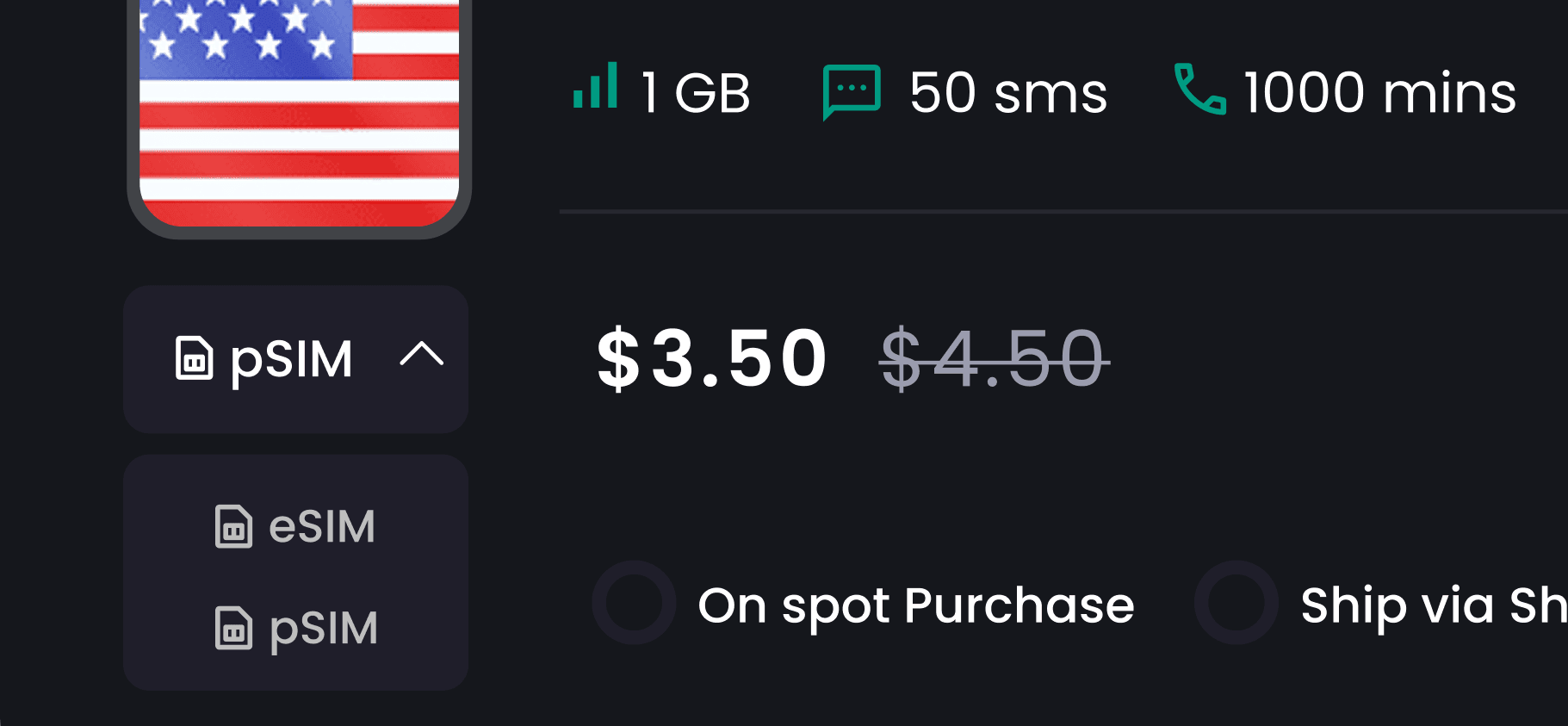Collapse the pSIM dropdown selector
Screen dimensions: 1568x726
295,358
